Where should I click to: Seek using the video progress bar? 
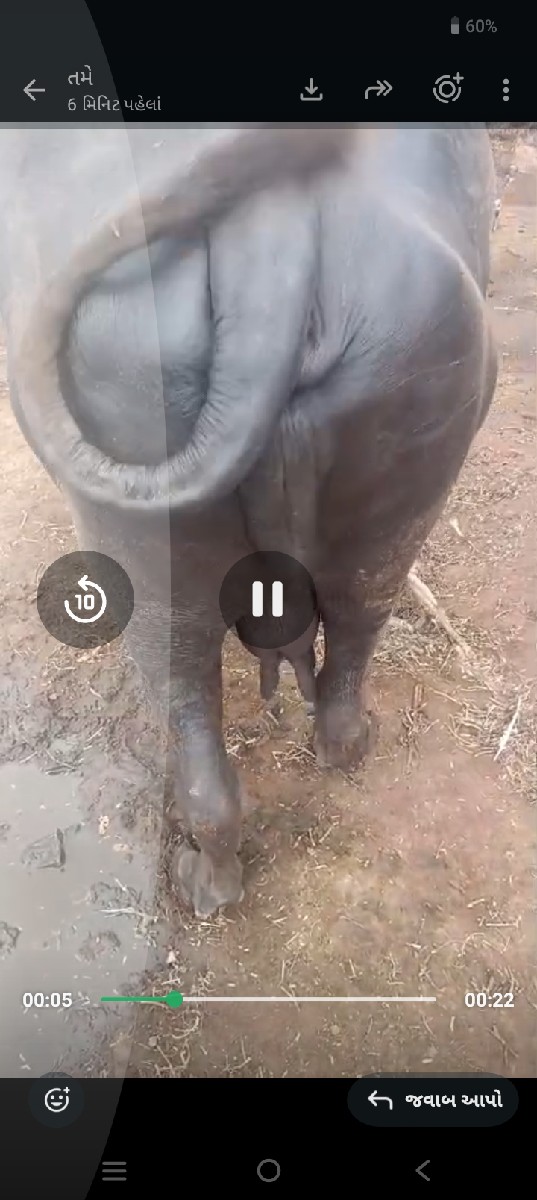(x=268, y=999)
